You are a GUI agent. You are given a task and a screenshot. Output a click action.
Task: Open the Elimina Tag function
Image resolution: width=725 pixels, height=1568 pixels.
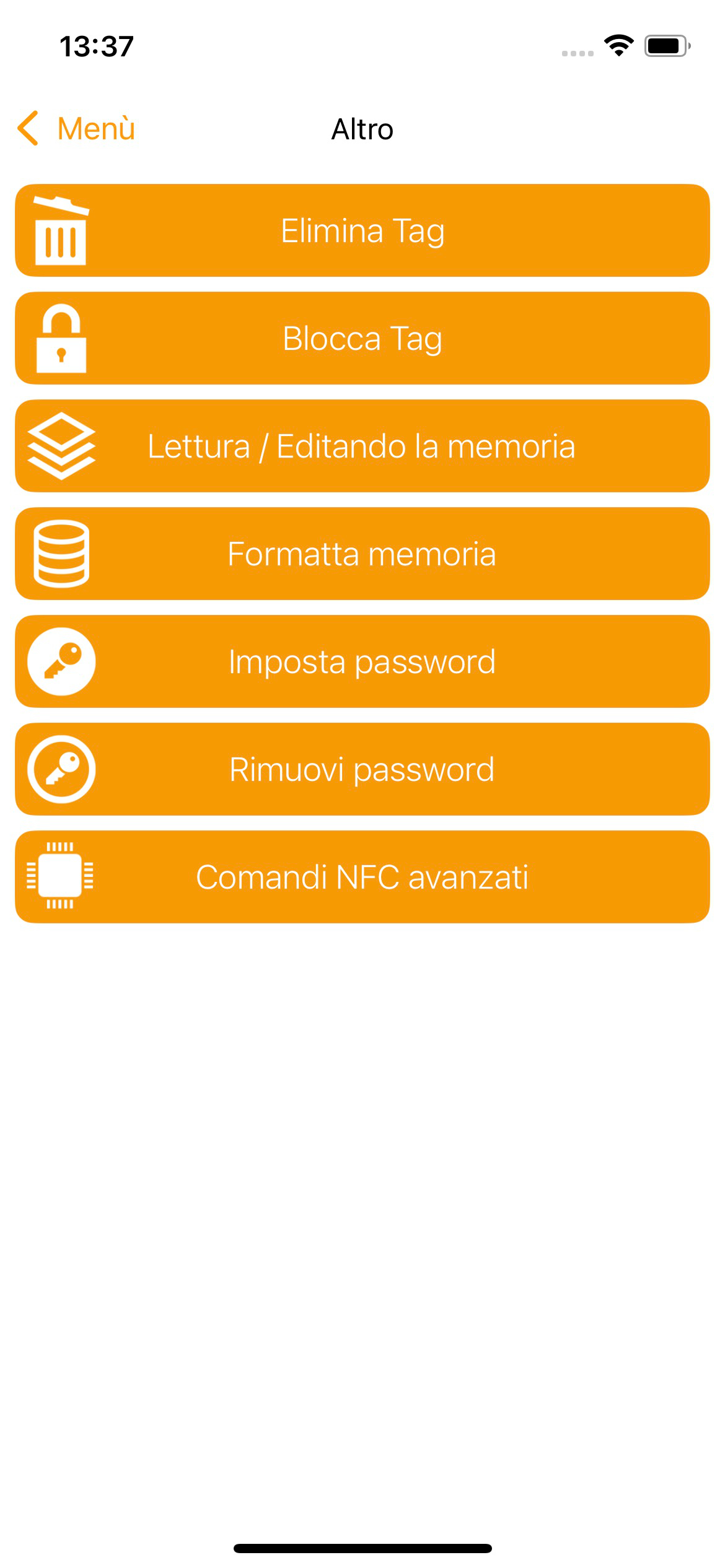[362, 229]
